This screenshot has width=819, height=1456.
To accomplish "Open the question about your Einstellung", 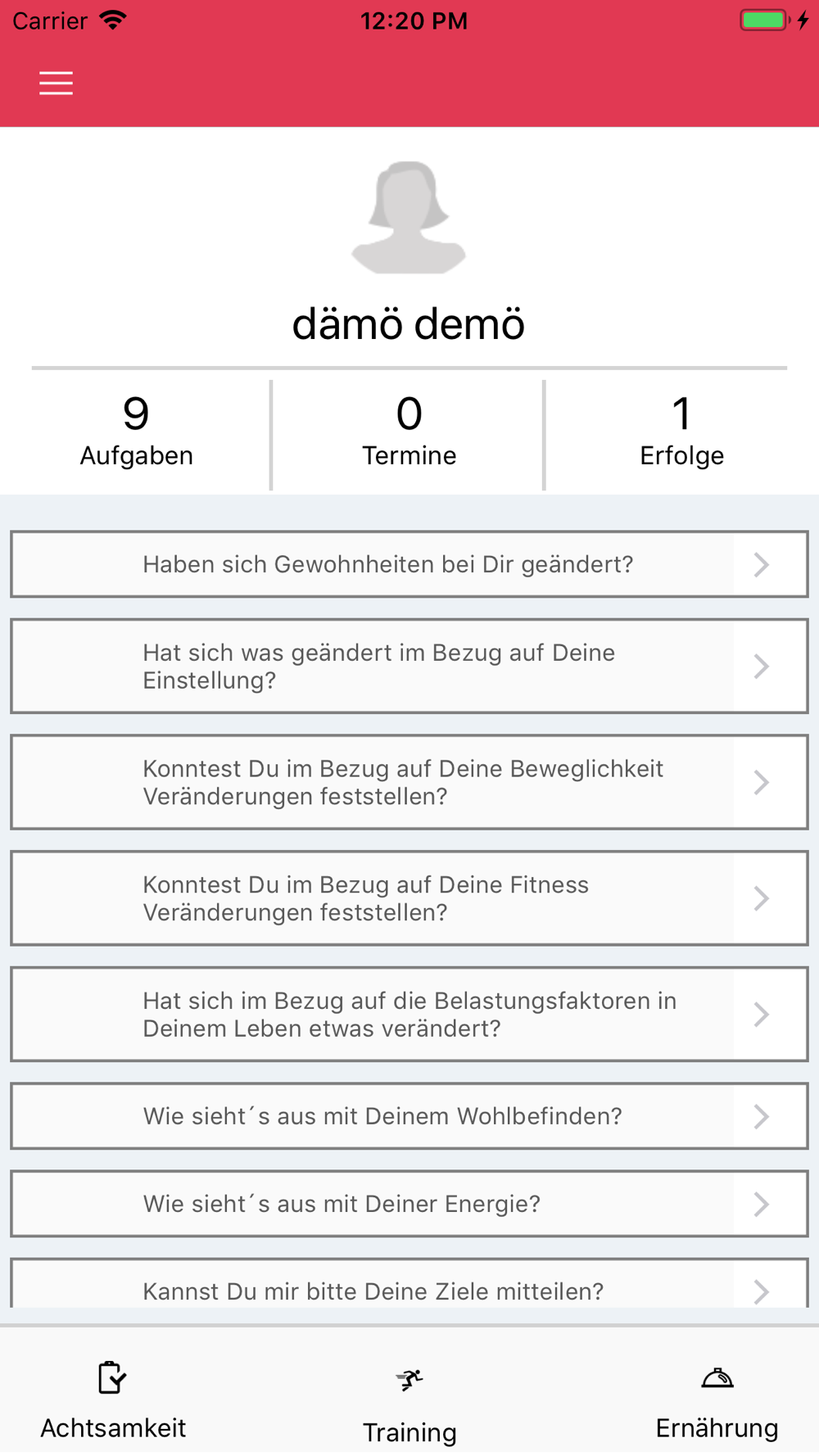I will pyautogui.click(x=409, y=666).
